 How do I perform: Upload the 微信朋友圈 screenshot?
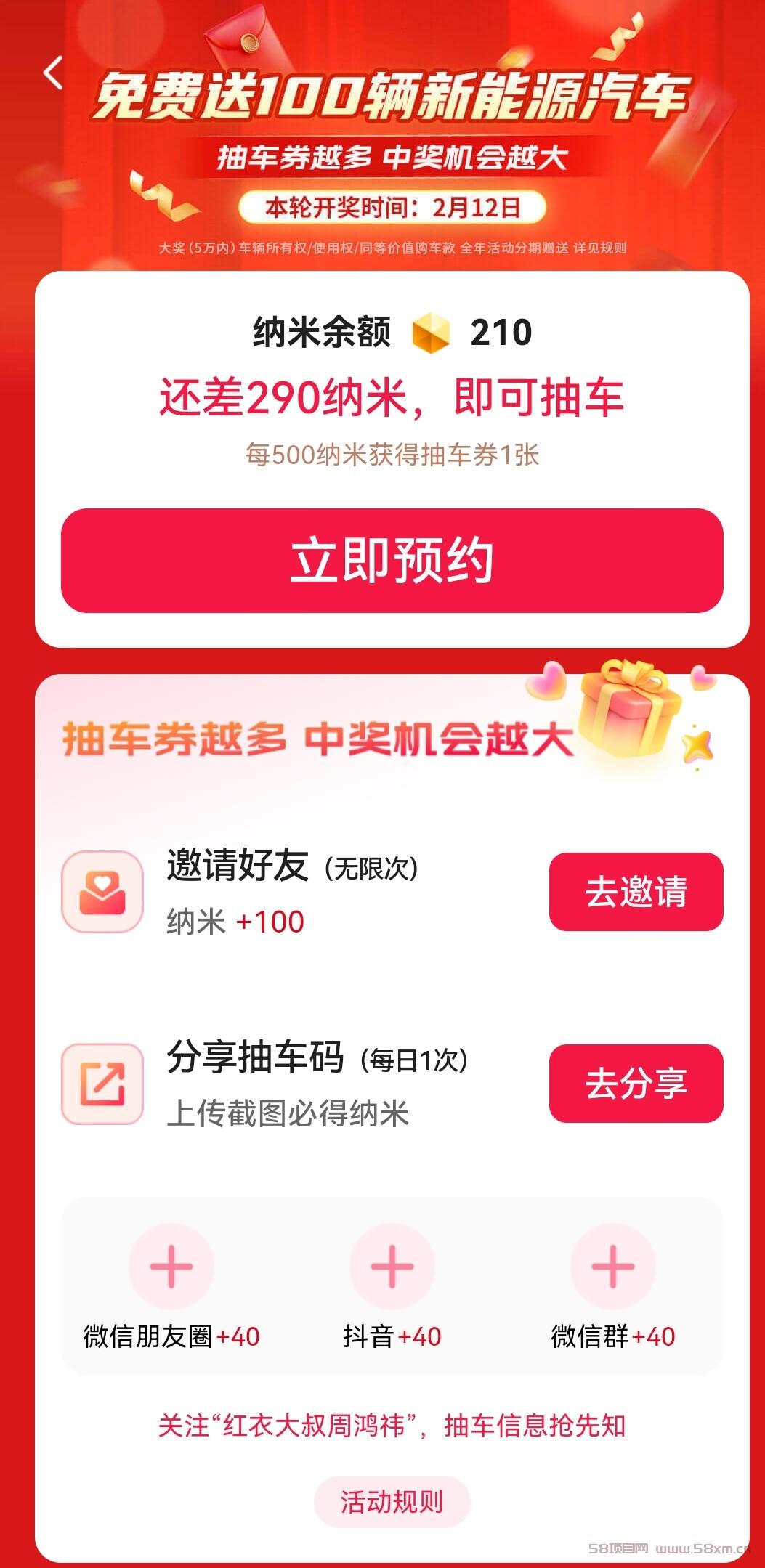(x=171, y=1267)
